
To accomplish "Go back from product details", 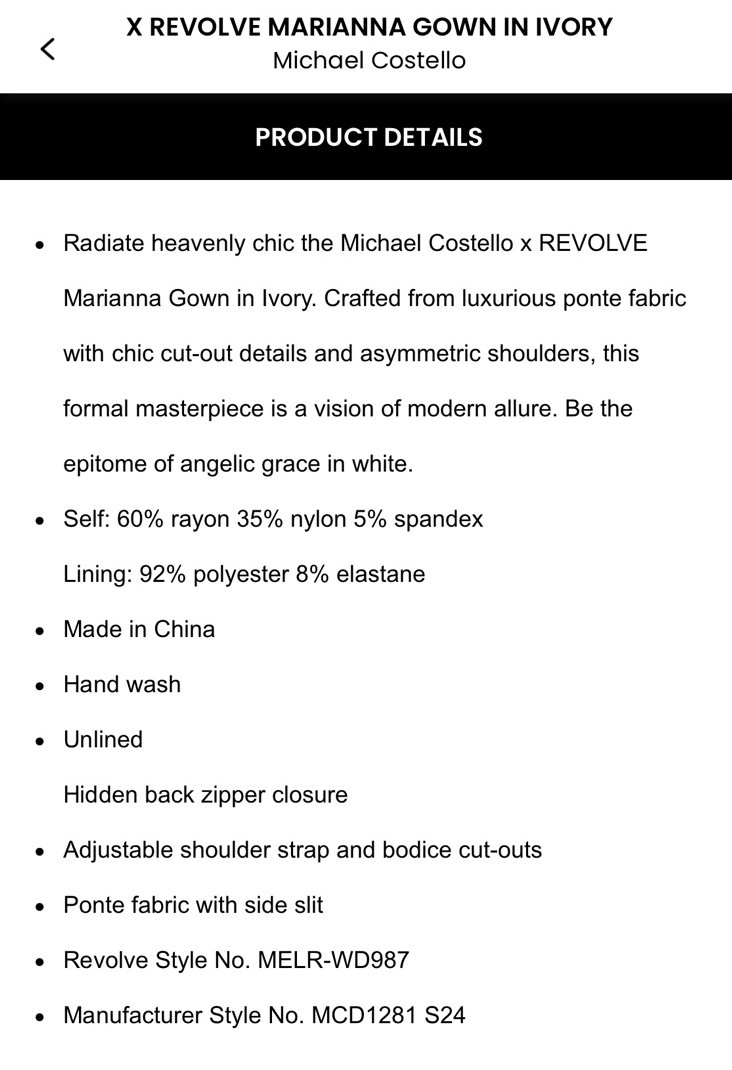I will coord(47,48).
